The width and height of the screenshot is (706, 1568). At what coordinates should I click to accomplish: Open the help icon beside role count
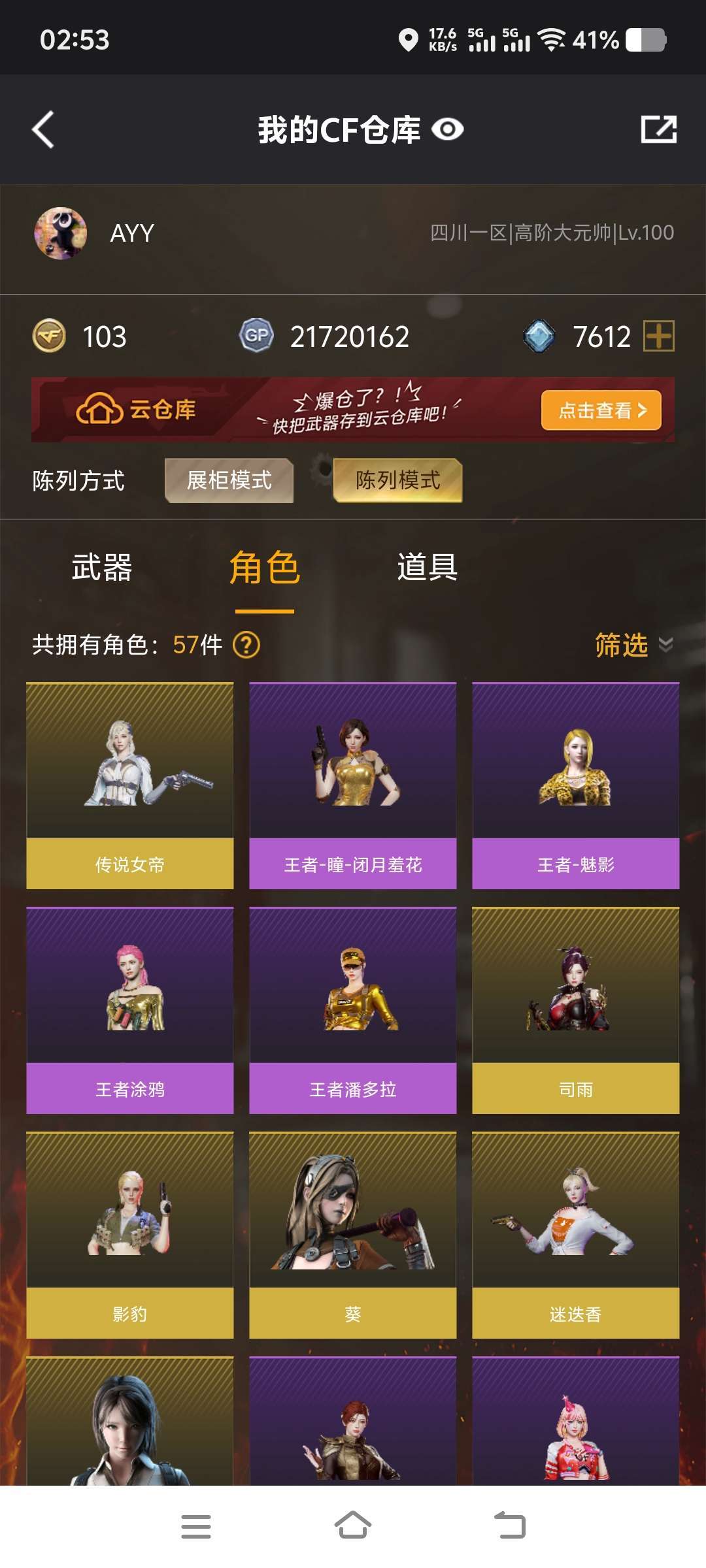click(x=246, y=645)
